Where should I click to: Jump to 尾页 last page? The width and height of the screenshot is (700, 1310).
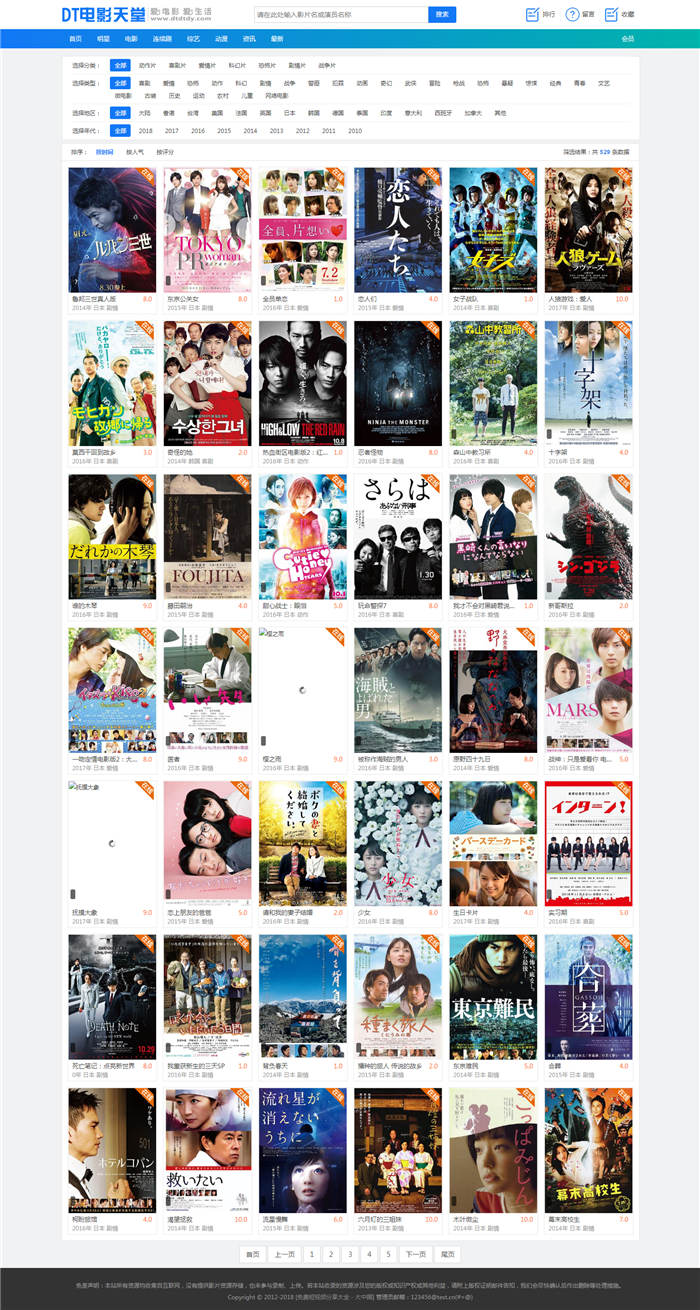tap(449, 1254)
